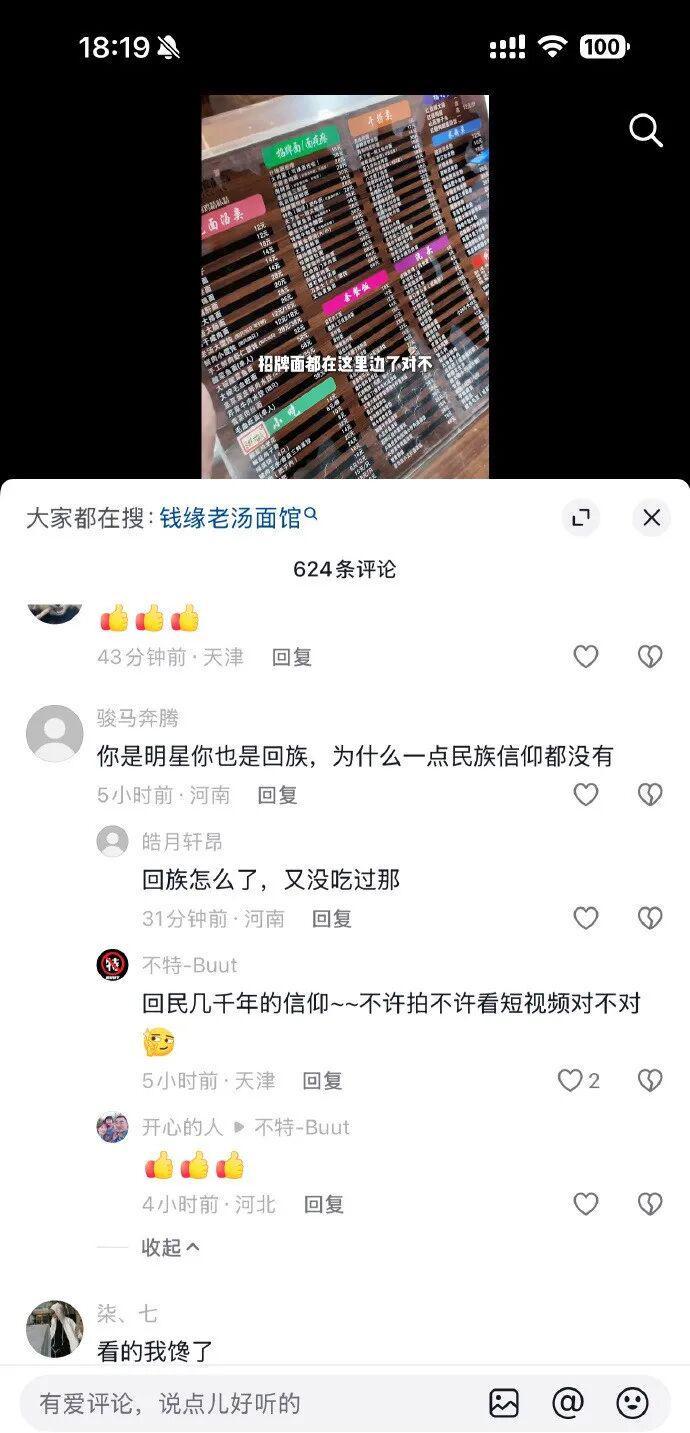The width and height of the screenshot is (690, 1433).
Task: Attach an image to the comment
Action: point(504,1403)
